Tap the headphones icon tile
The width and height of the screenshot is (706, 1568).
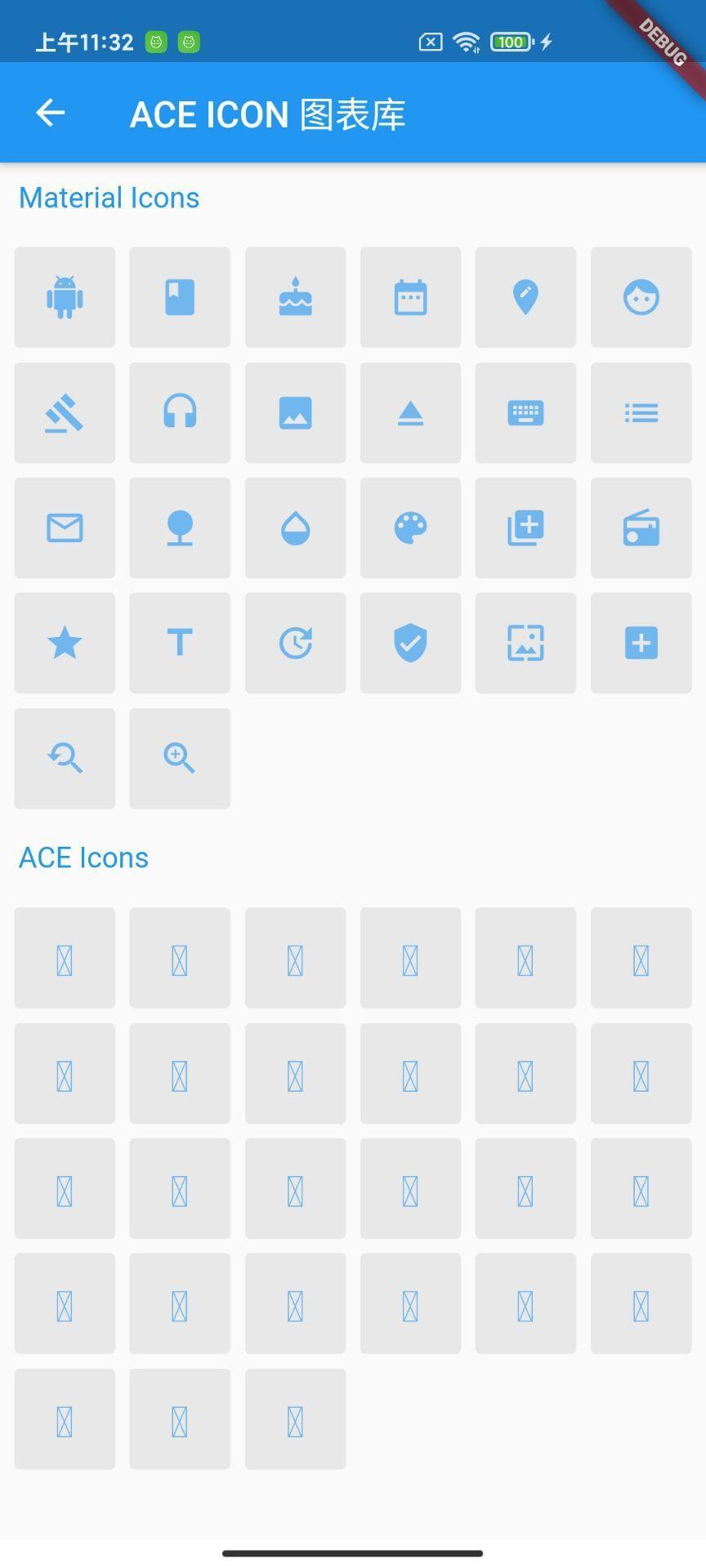point(180,412)
